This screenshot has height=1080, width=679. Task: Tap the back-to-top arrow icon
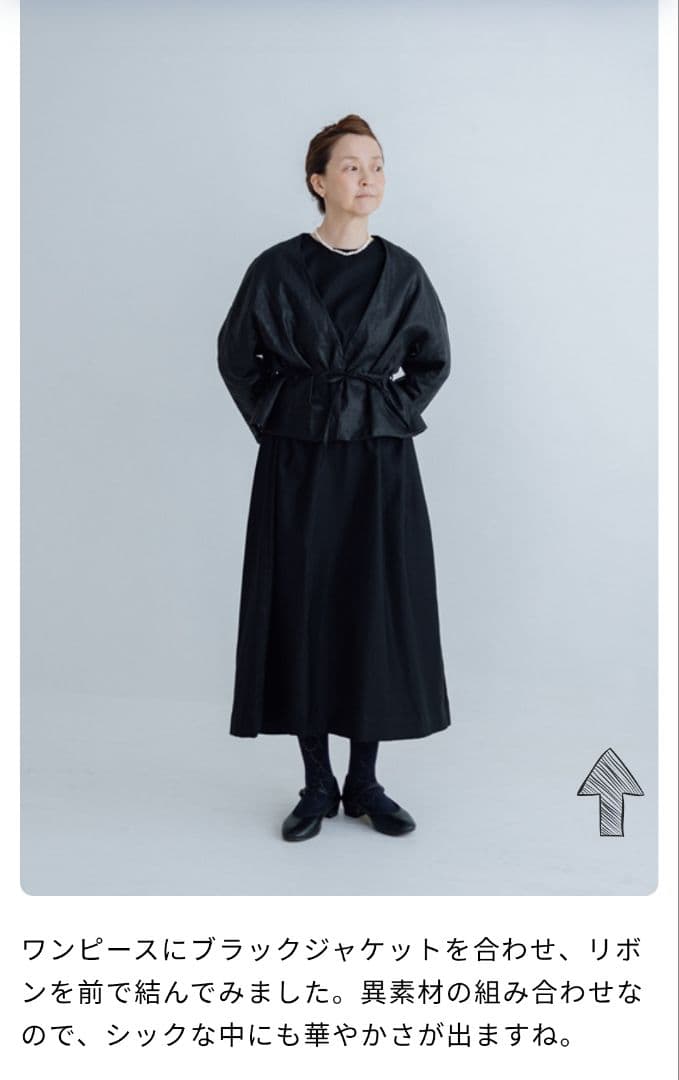click(610, 791)
